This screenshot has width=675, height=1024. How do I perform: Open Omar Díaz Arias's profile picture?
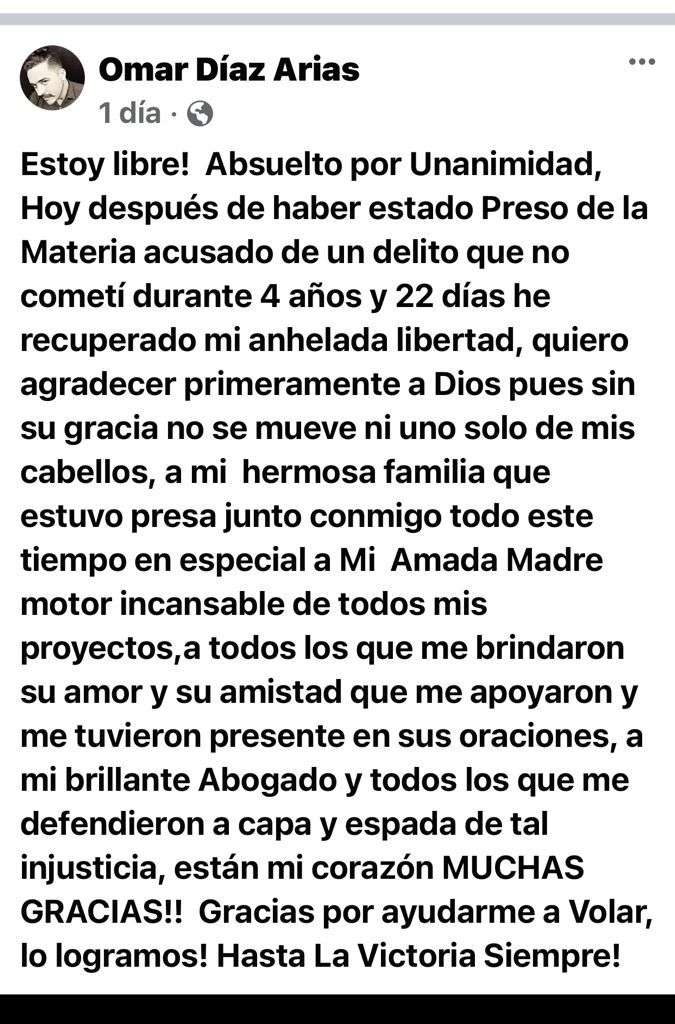point(52,78)
